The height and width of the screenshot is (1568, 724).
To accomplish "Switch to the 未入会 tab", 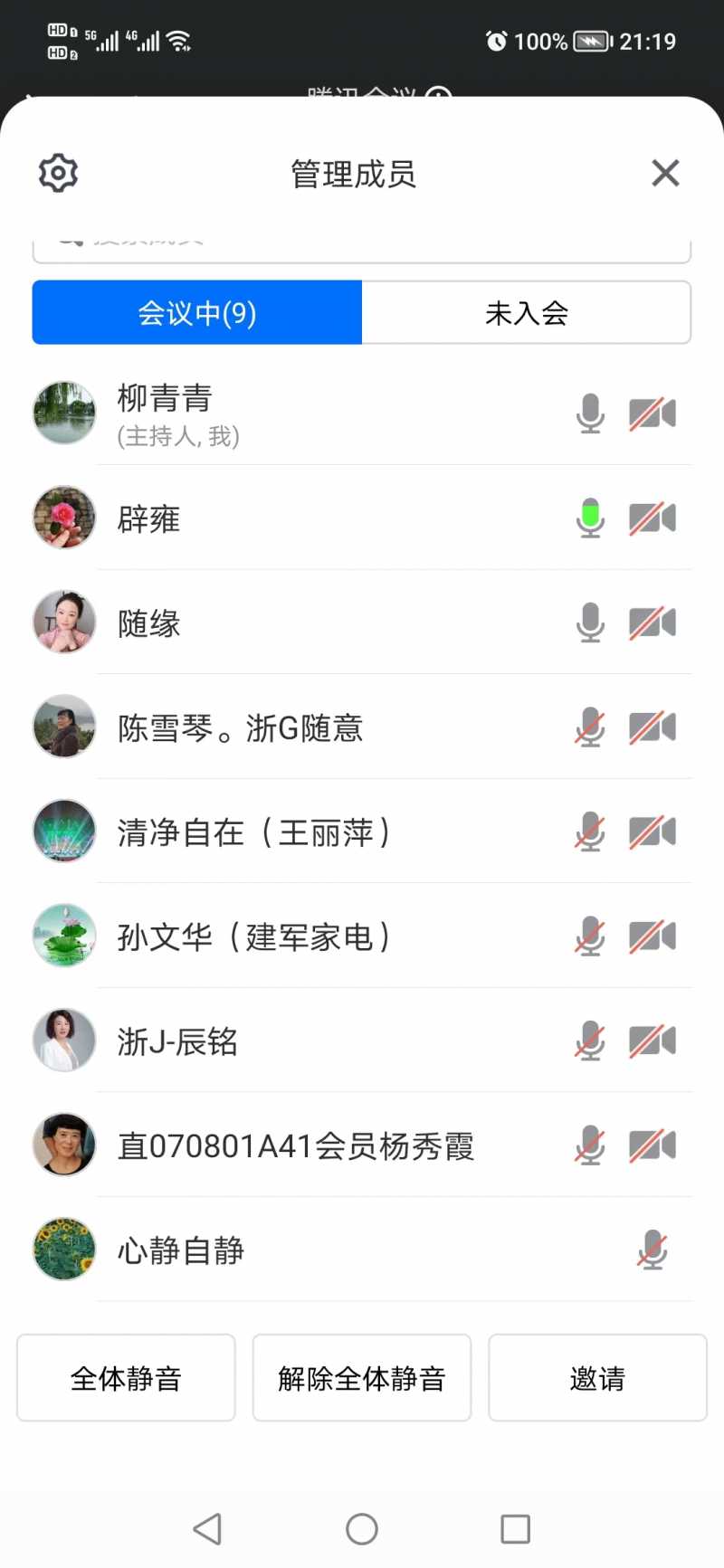I will (526, 313).
